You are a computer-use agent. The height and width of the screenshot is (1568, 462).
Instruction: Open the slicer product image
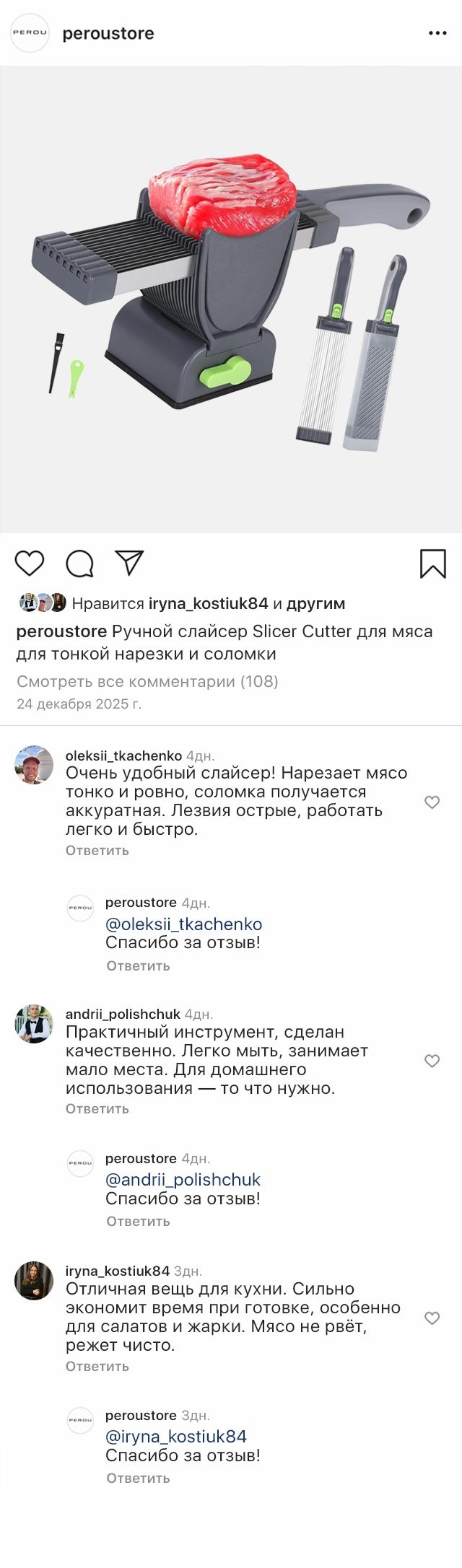tap(231, 299)
